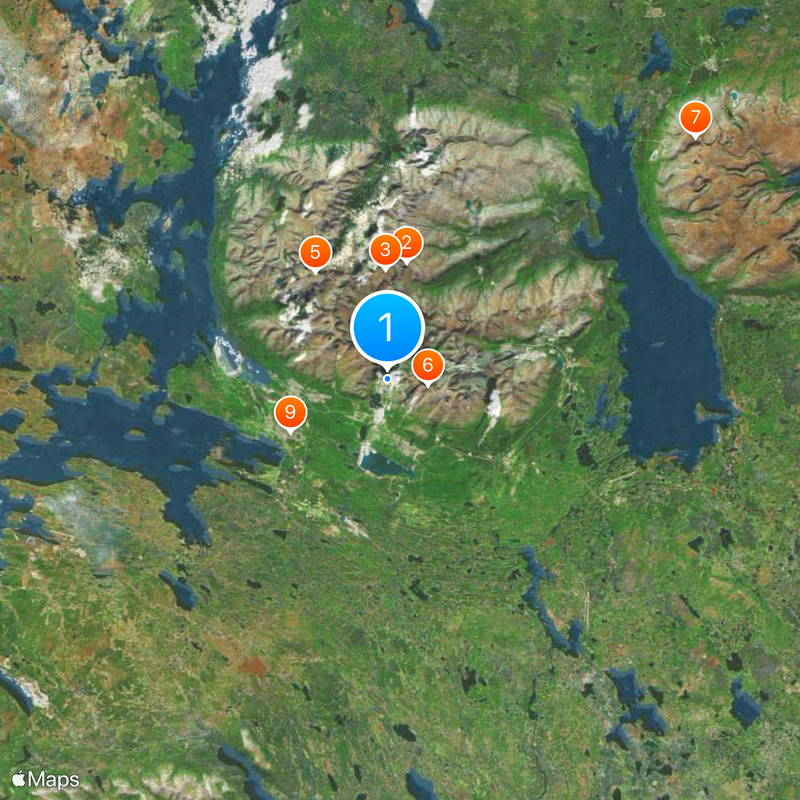This screenshot has width=800, height=800.
Task: Select the large blue pin numbered 1
Action: click(x=387, y=327)
